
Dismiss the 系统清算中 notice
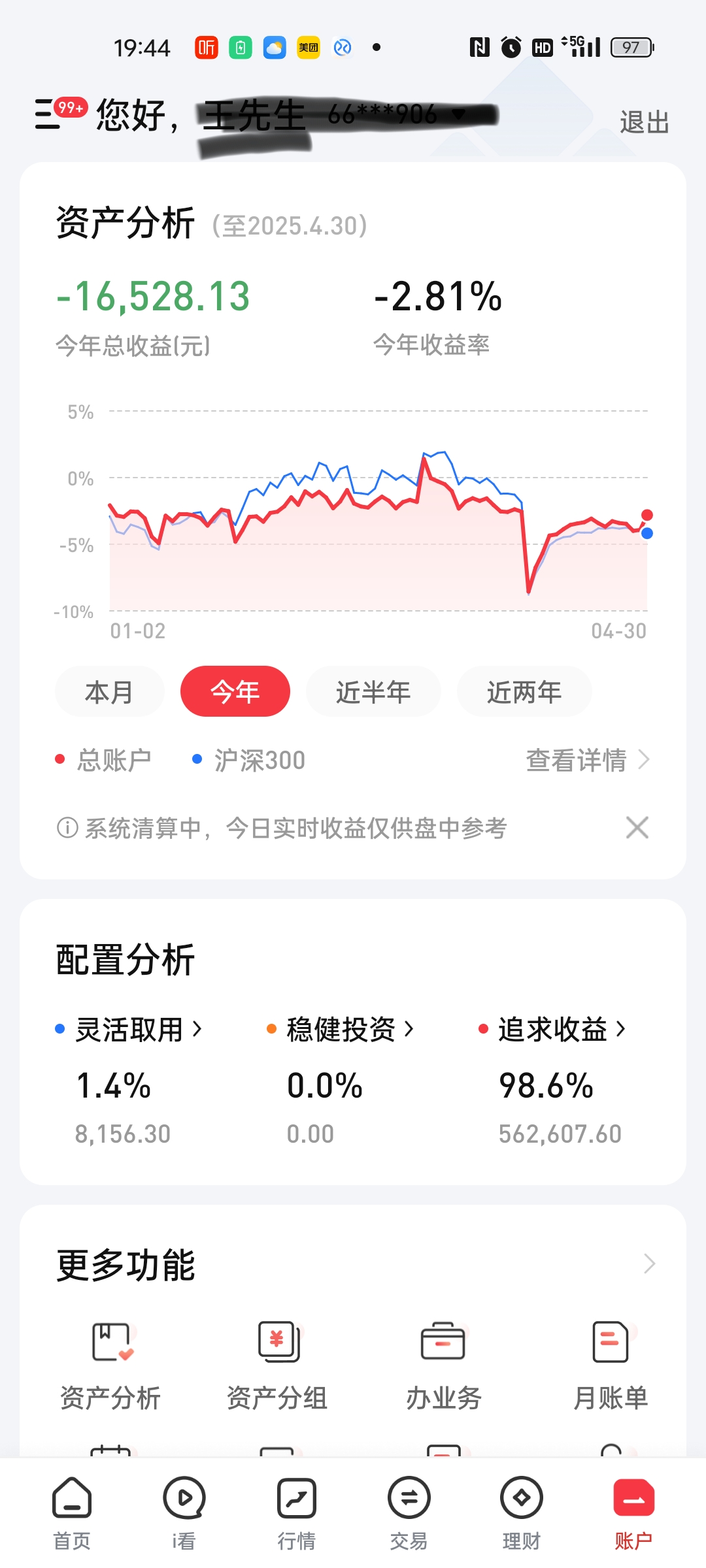pos(637,828)
